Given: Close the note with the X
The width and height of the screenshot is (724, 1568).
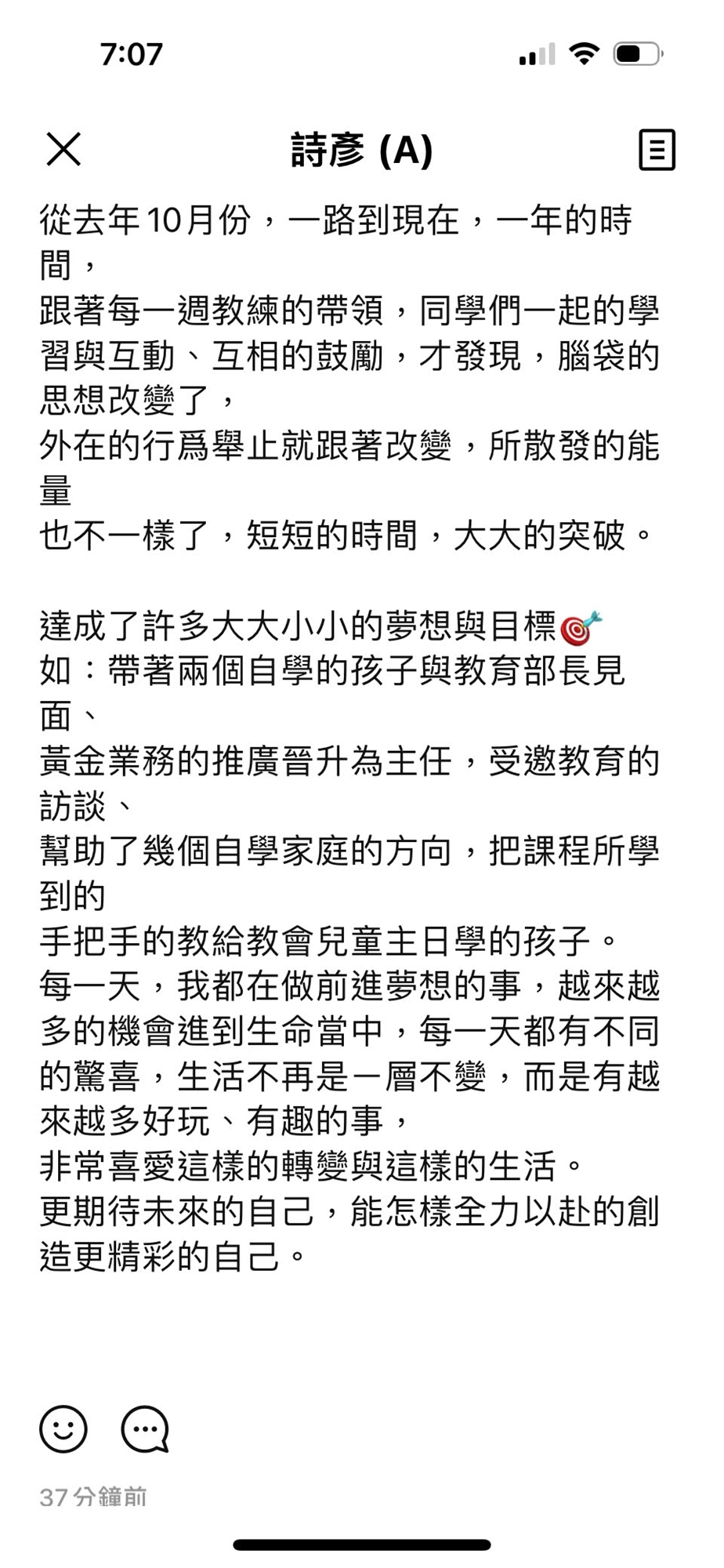Looking at the screenshot, I should (63, 149).
